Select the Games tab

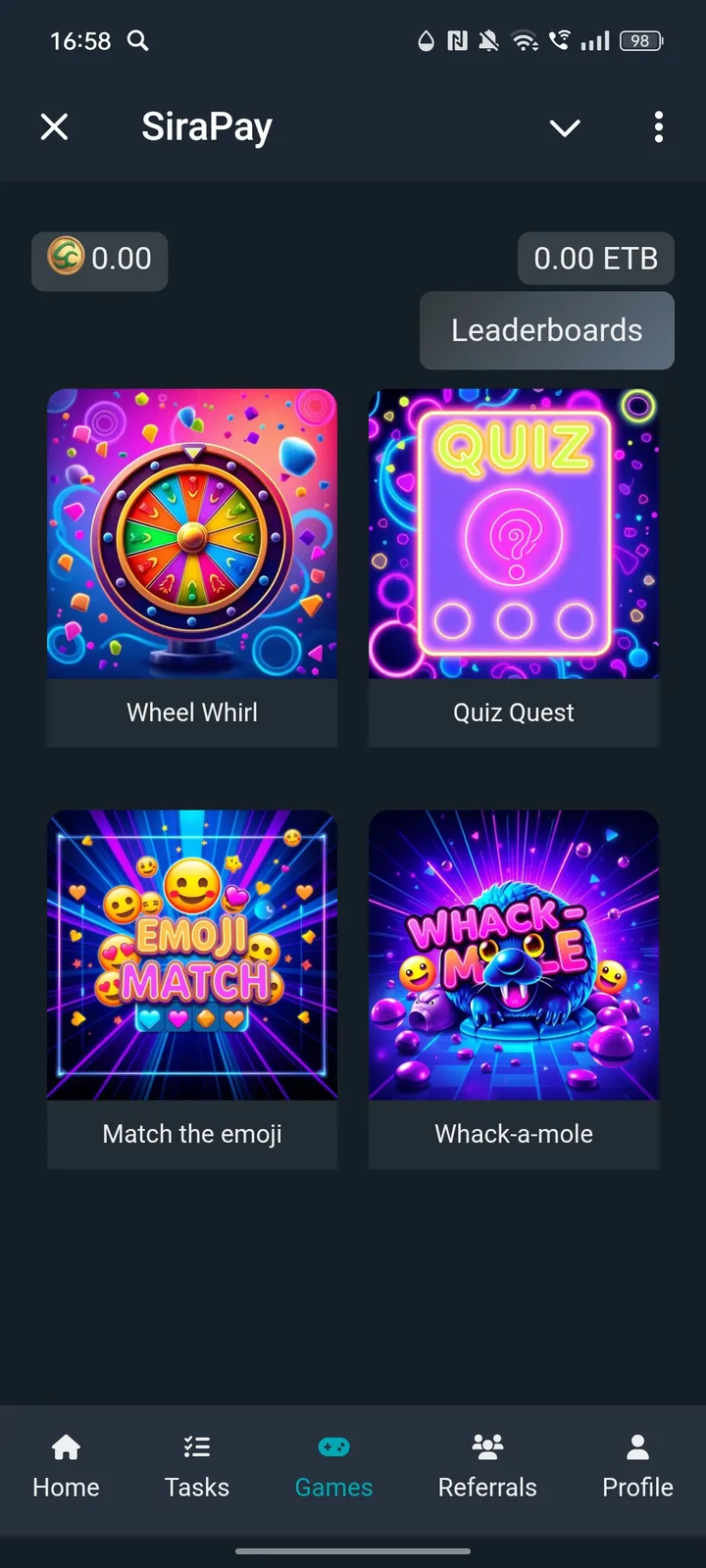(333, 1467)
